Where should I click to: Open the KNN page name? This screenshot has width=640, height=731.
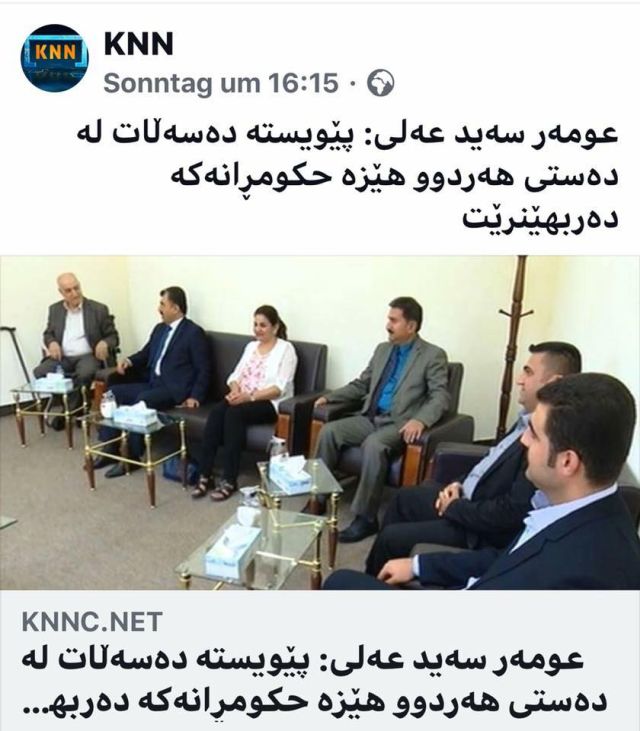click(x=138, y=43)
